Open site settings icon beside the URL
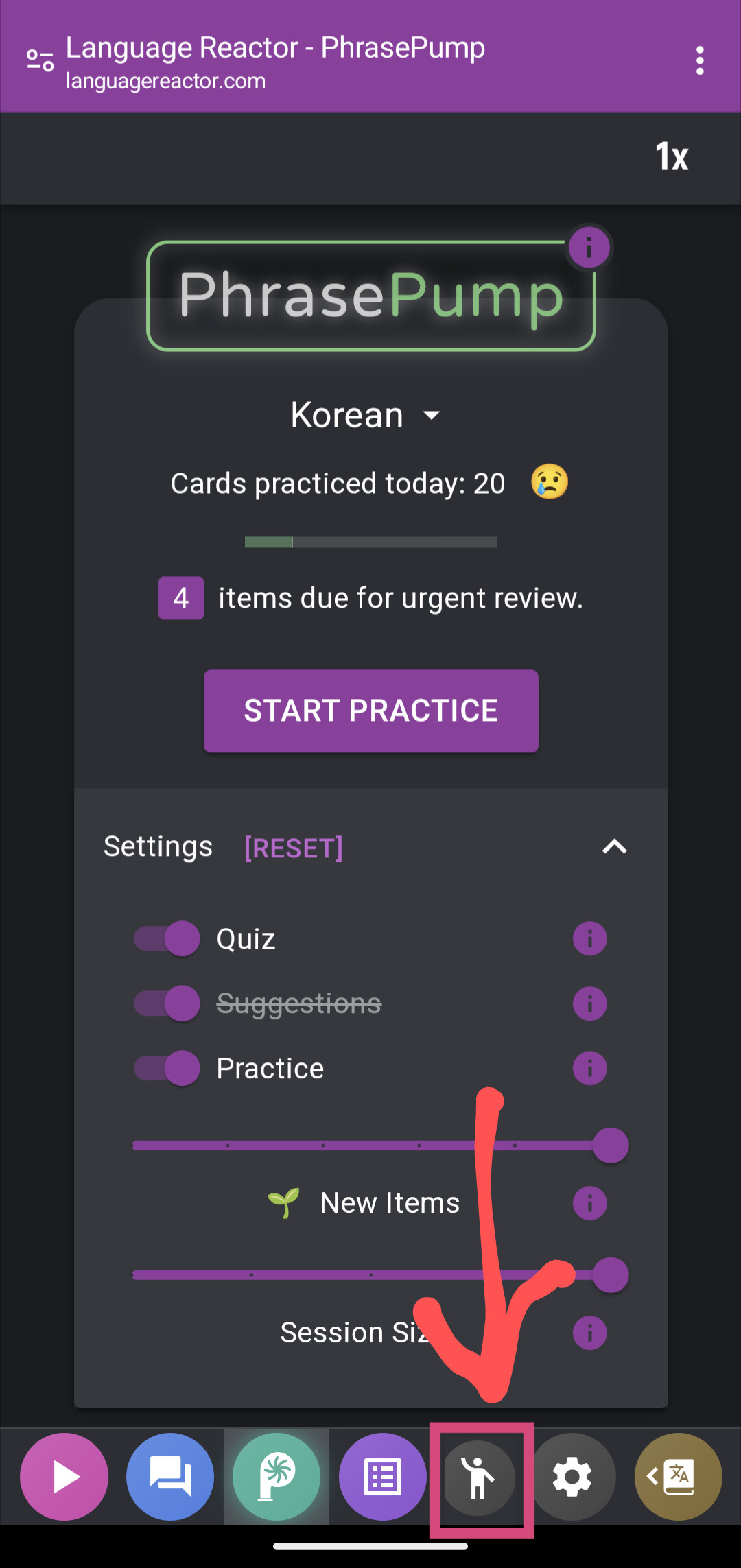The image size is (741, 1568). click(x=40, y=60)
